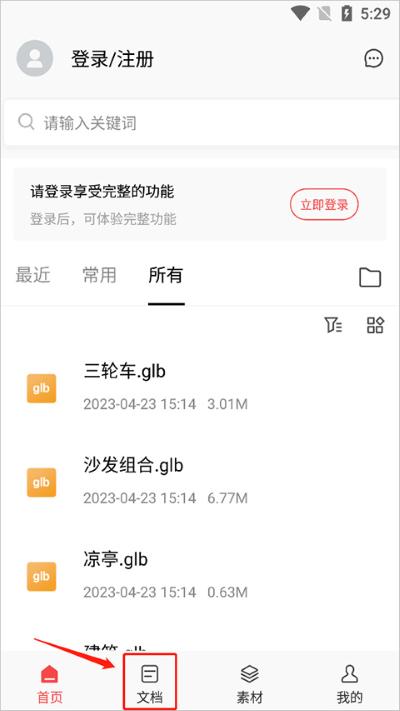
Task: Switch to the 最近 tab
Action: pyautogui.click(x=33, y=275)
